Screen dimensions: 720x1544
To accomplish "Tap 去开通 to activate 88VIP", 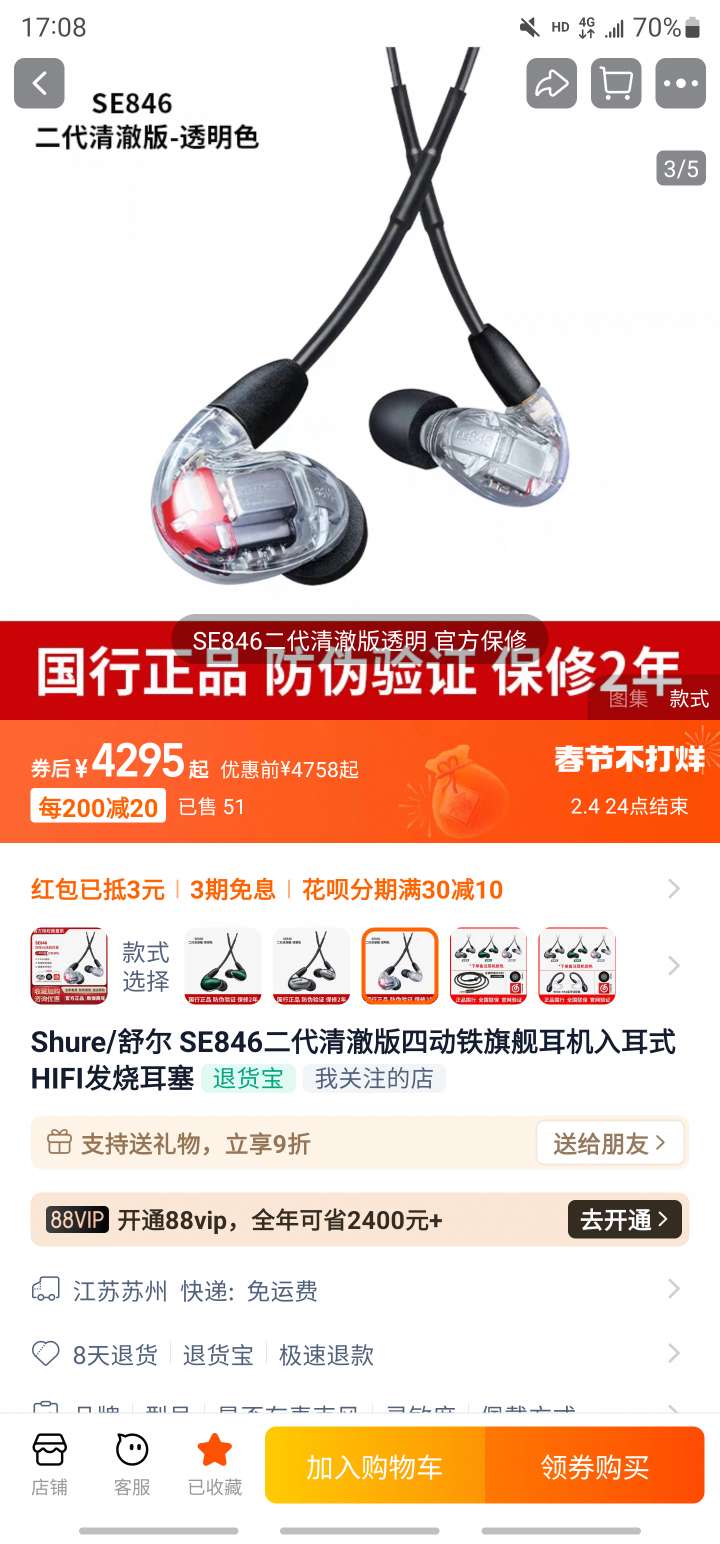I will (x=624, y=1220).
